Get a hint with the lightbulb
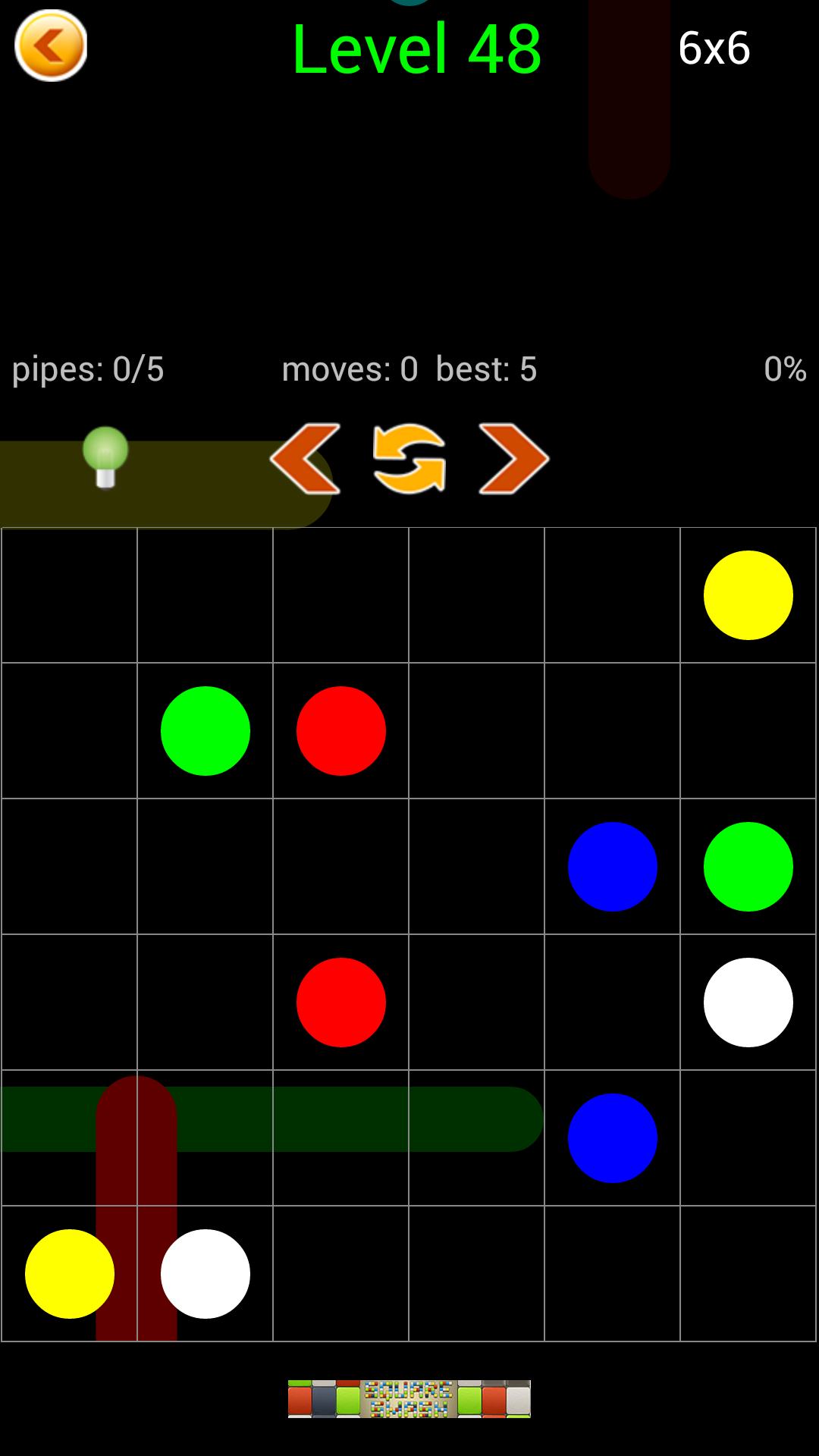819x1456 pixels. [x=105, y=457]
